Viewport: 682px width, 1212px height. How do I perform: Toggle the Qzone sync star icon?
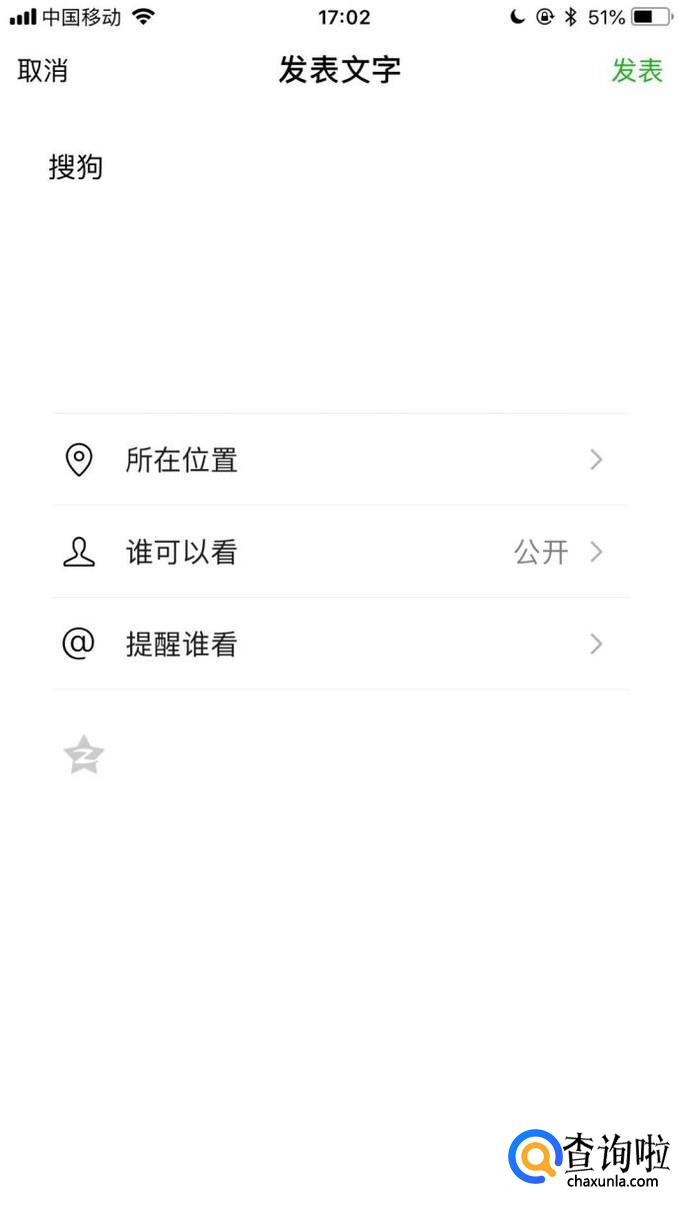point(84,755)
